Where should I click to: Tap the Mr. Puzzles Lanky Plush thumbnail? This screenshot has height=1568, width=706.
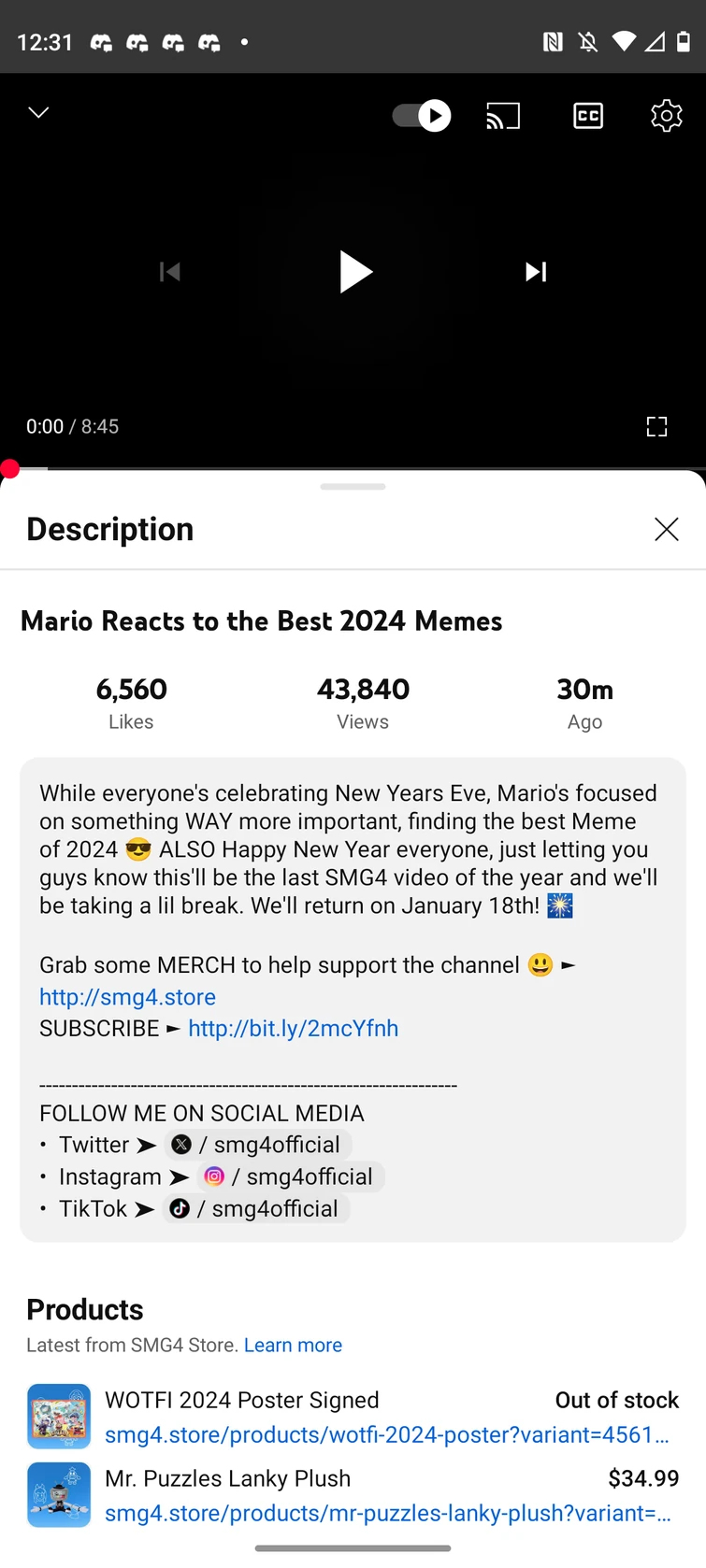pos(59,1494)
